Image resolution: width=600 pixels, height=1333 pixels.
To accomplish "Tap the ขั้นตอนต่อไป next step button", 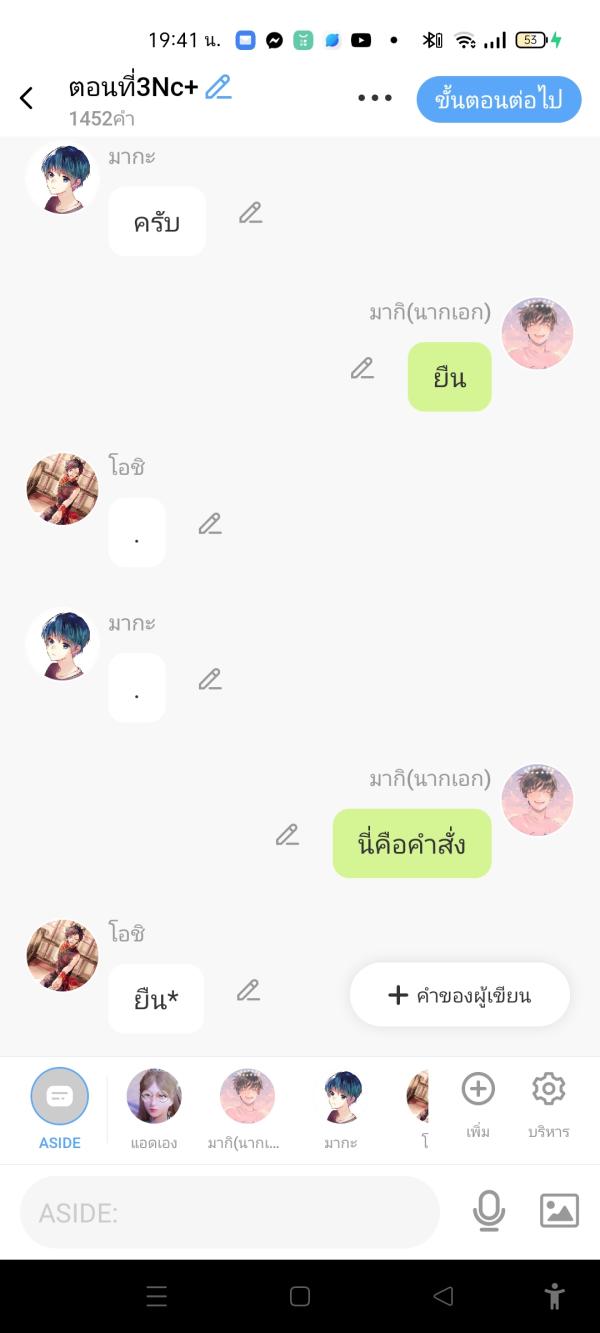I will (498, 99).
